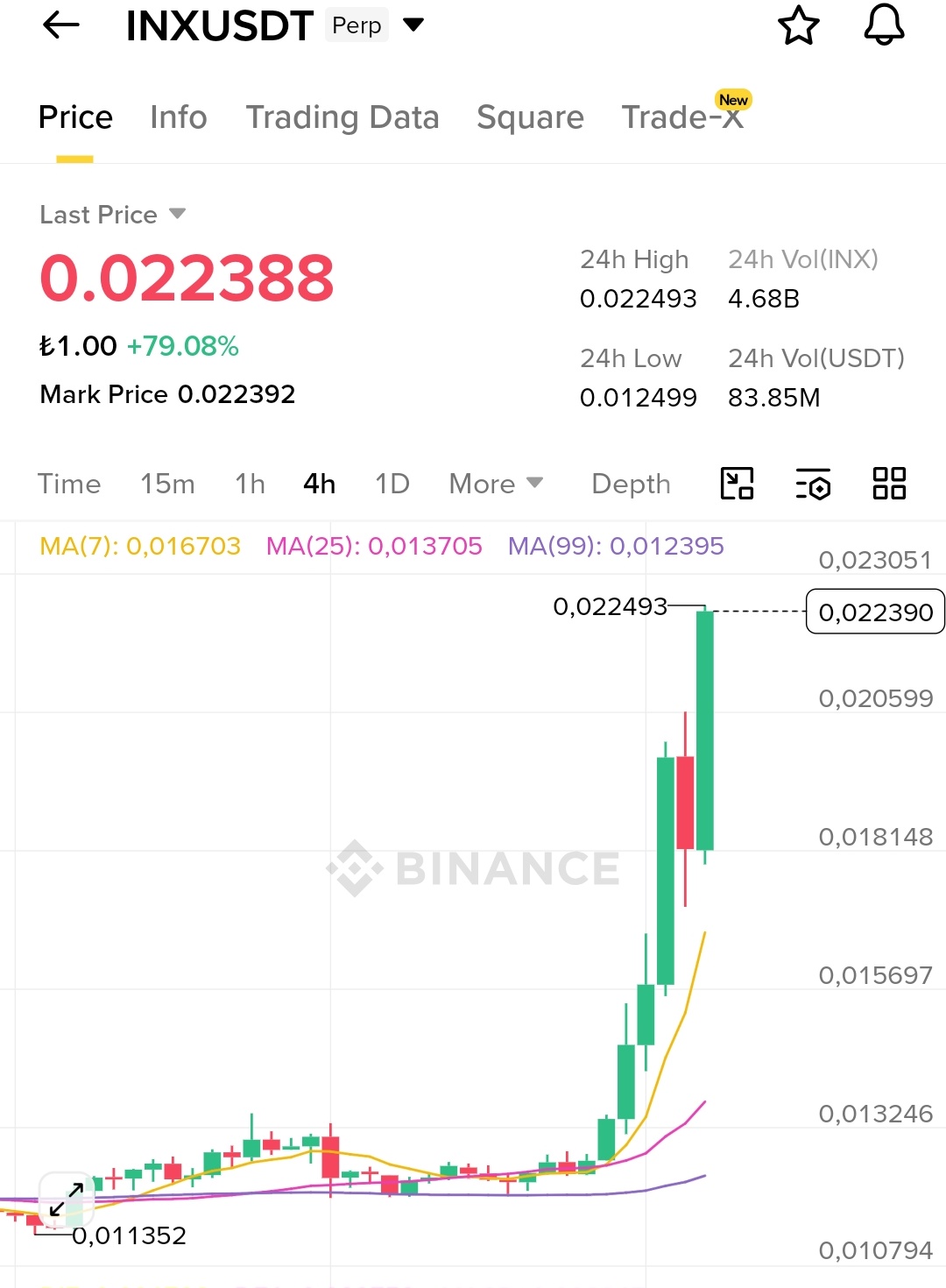The width and height of the screenshot is (946, 1288).
Task: Open the Trading Data tab
Action: (342, 117)
